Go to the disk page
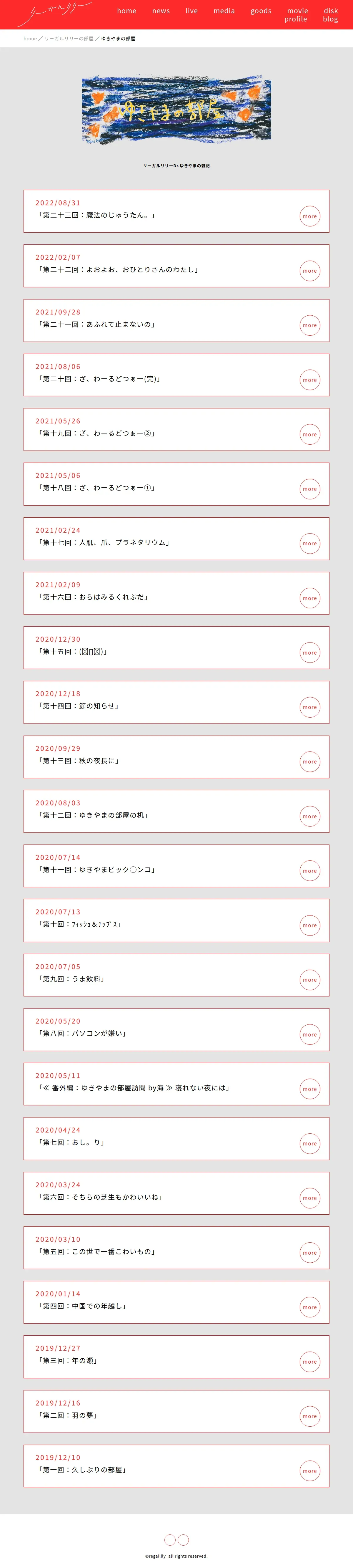The image size is (353, 1568). 331,11
